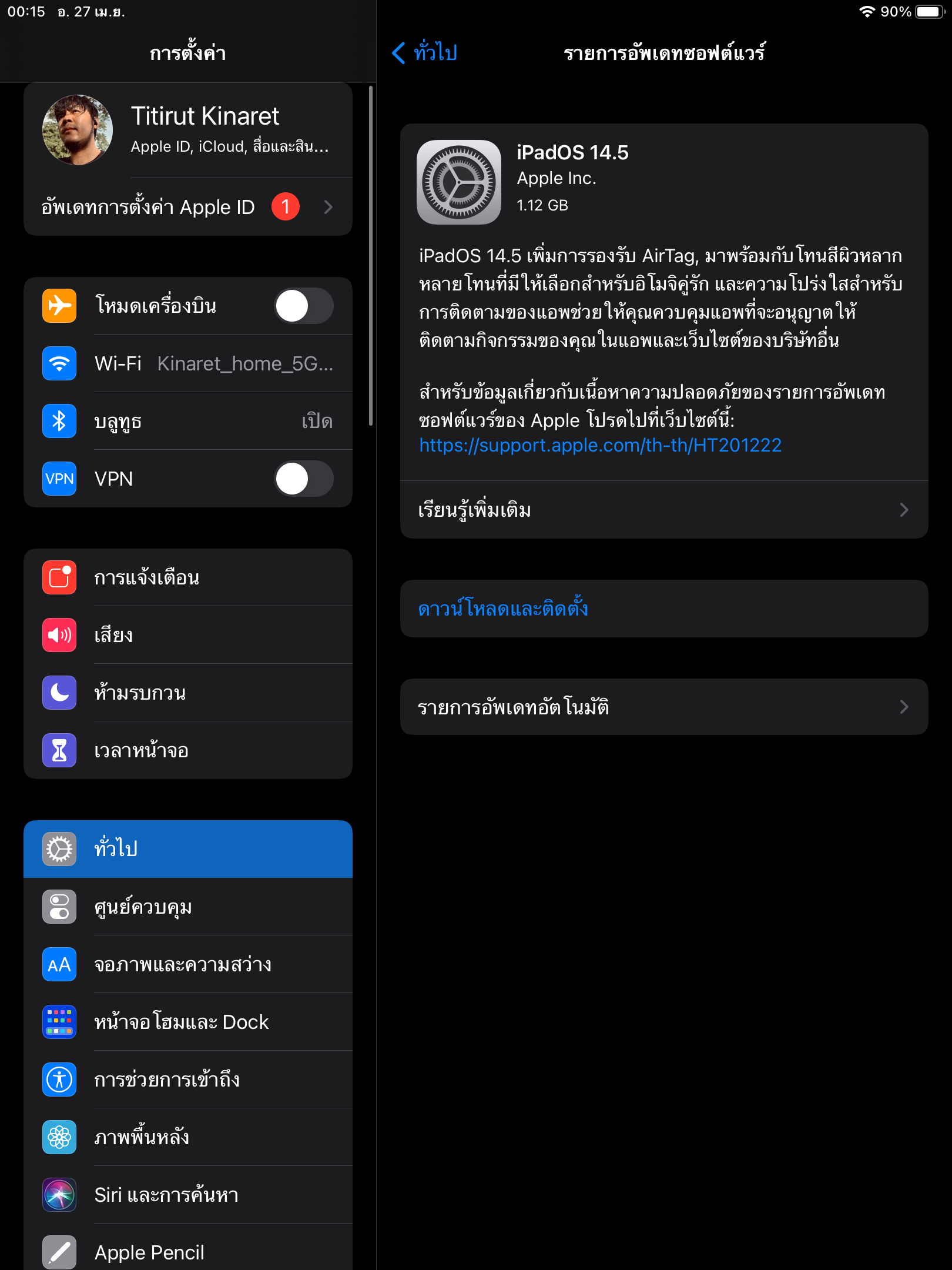Open รายการอัพเดทอัตโนมัติ settings
952x1270 pixels.
[664, 707]
